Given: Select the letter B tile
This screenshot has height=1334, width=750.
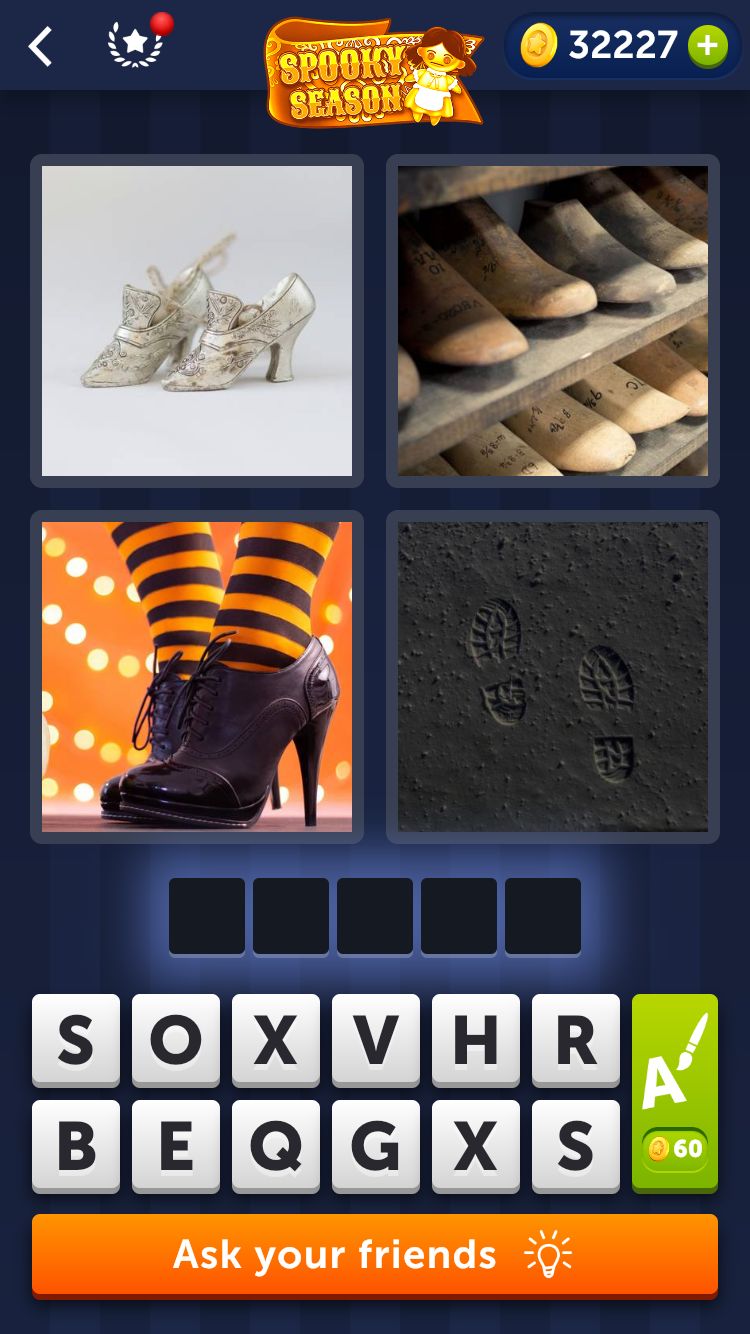Looking at the screenshot, I should 76,1146.
